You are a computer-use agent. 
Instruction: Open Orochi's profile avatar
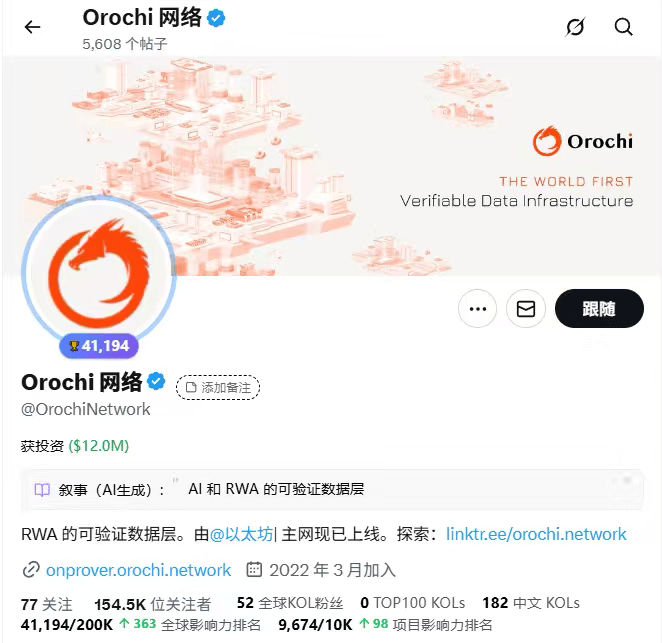98,269
